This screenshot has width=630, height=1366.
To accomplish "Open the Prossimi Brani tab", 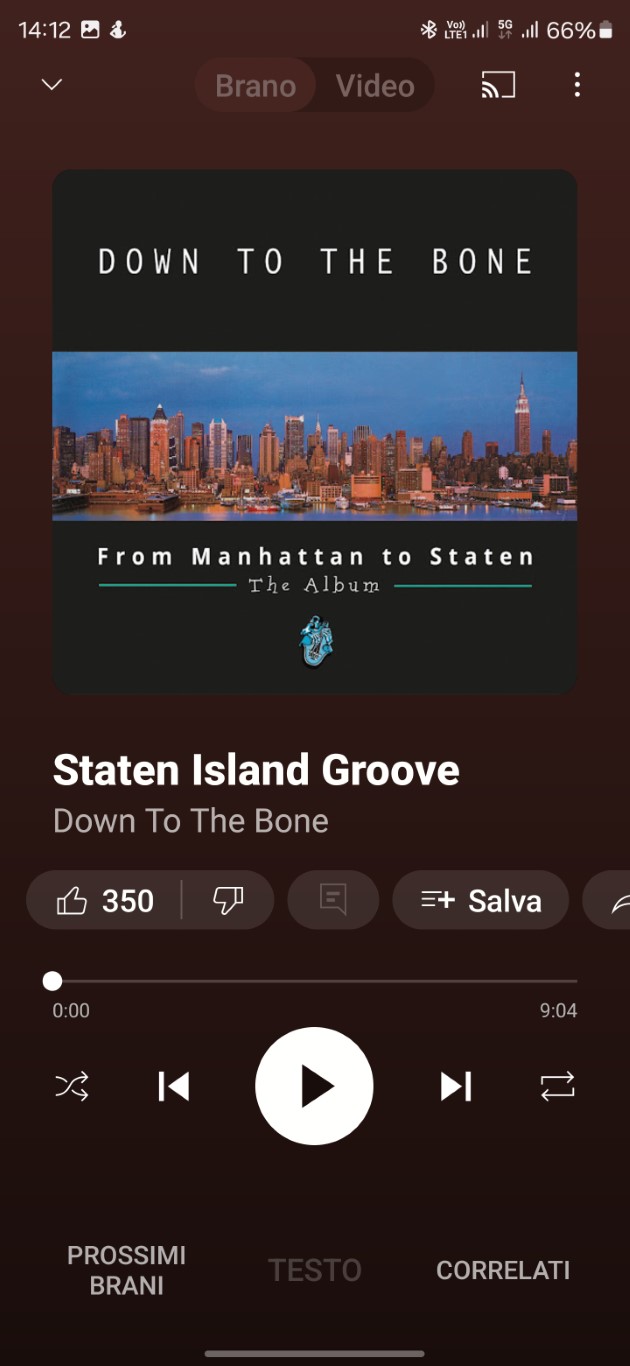I will click(x=127, y=1270).
